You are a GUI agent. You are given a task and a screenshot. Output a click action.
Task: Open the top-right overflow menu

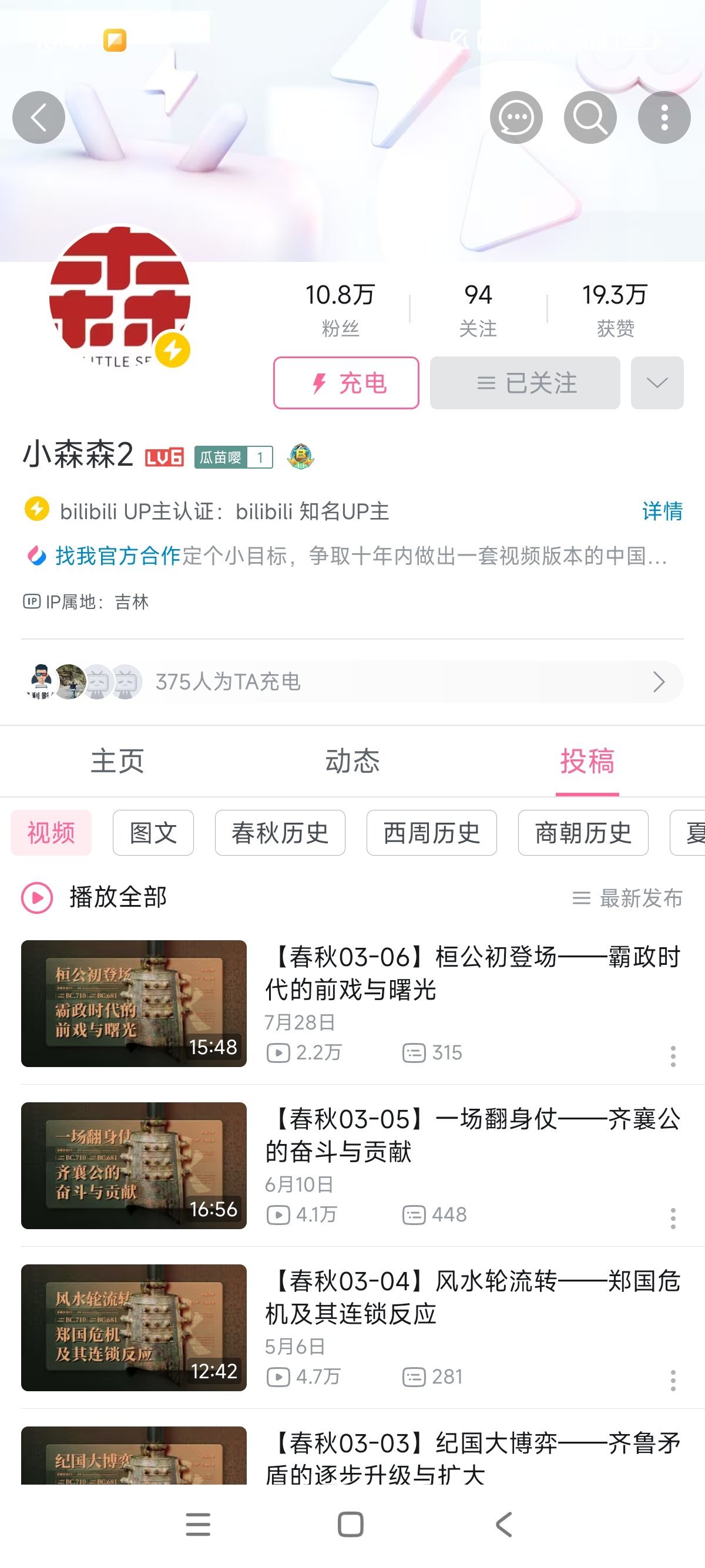[x=664, y=117]
